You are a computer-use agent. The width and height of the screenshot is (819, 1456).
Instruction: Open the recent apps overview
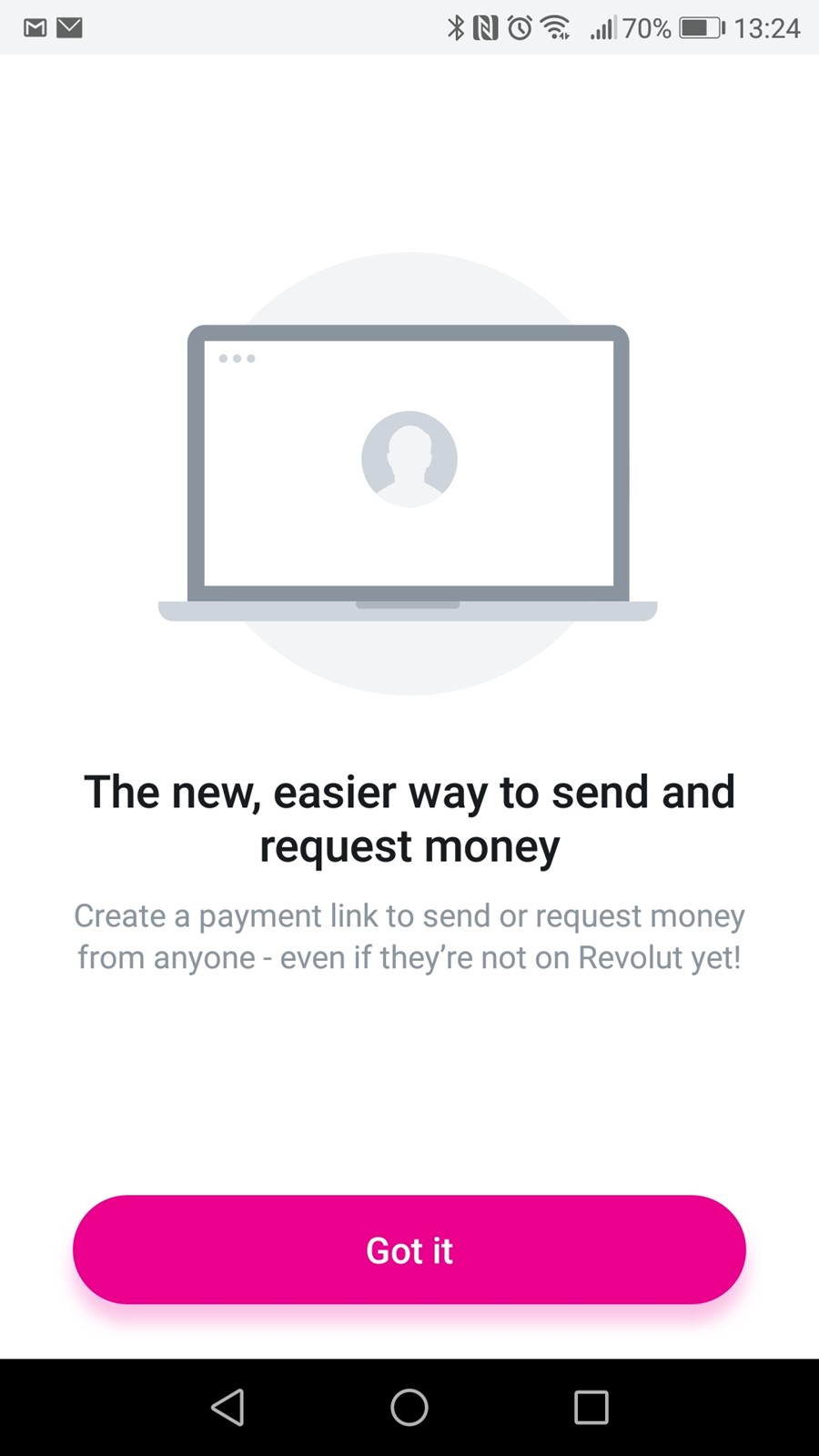[x=591, y=1407]
